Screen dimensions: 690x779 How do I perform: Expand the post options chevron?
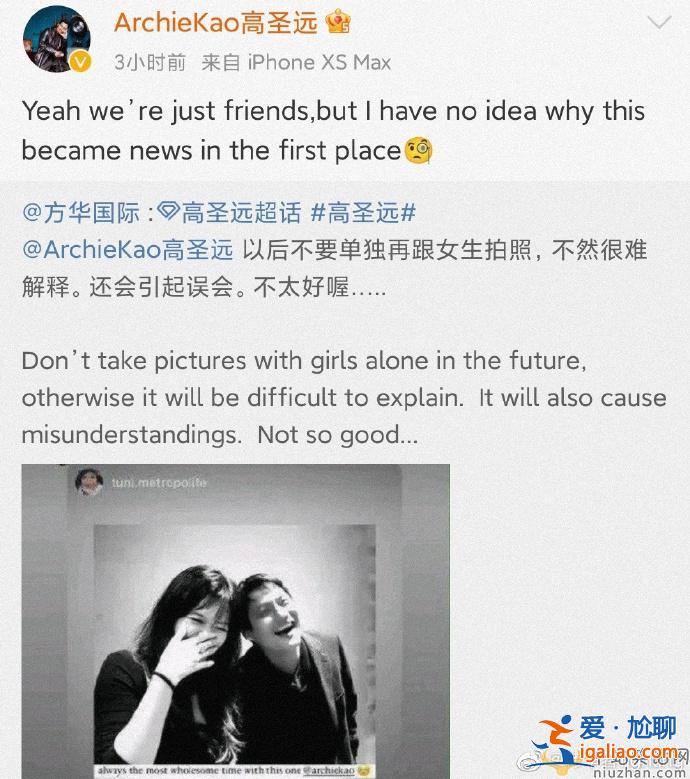pyautogui.click(x=658, y=22)
